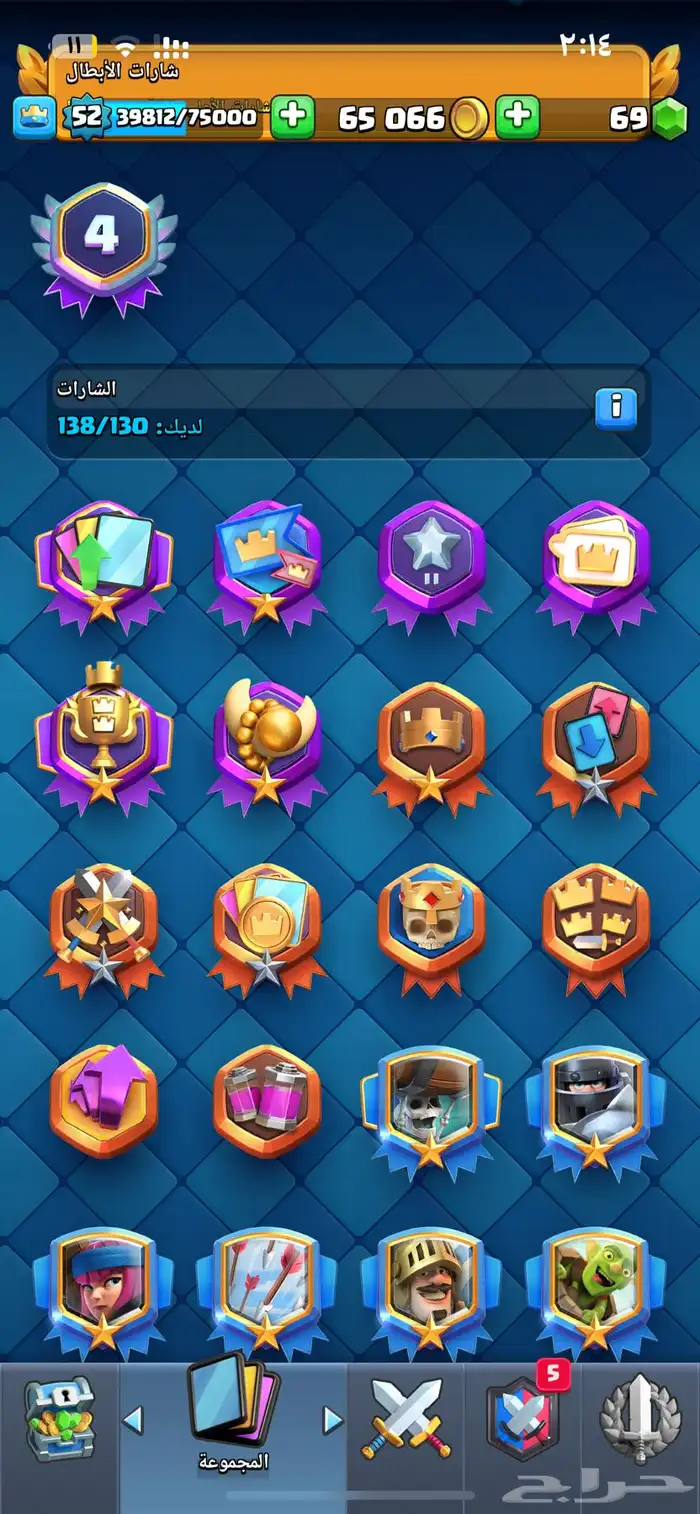Switch to the events laurel sword tab
The height and width of the screenshot is (1514, 700).
640,1418
